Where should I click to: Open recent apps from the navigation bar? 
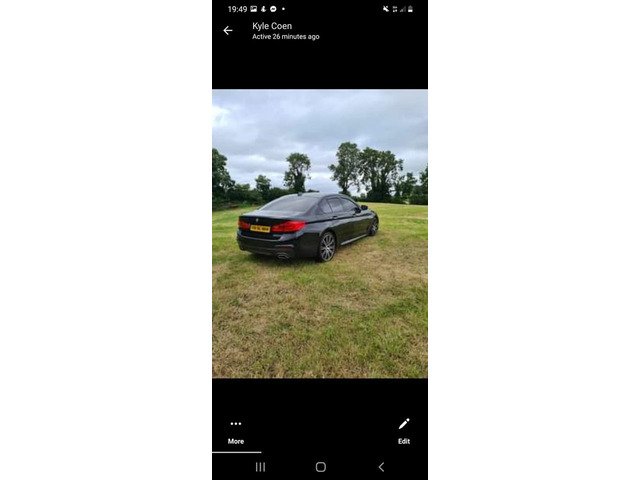tap(260, 467)
